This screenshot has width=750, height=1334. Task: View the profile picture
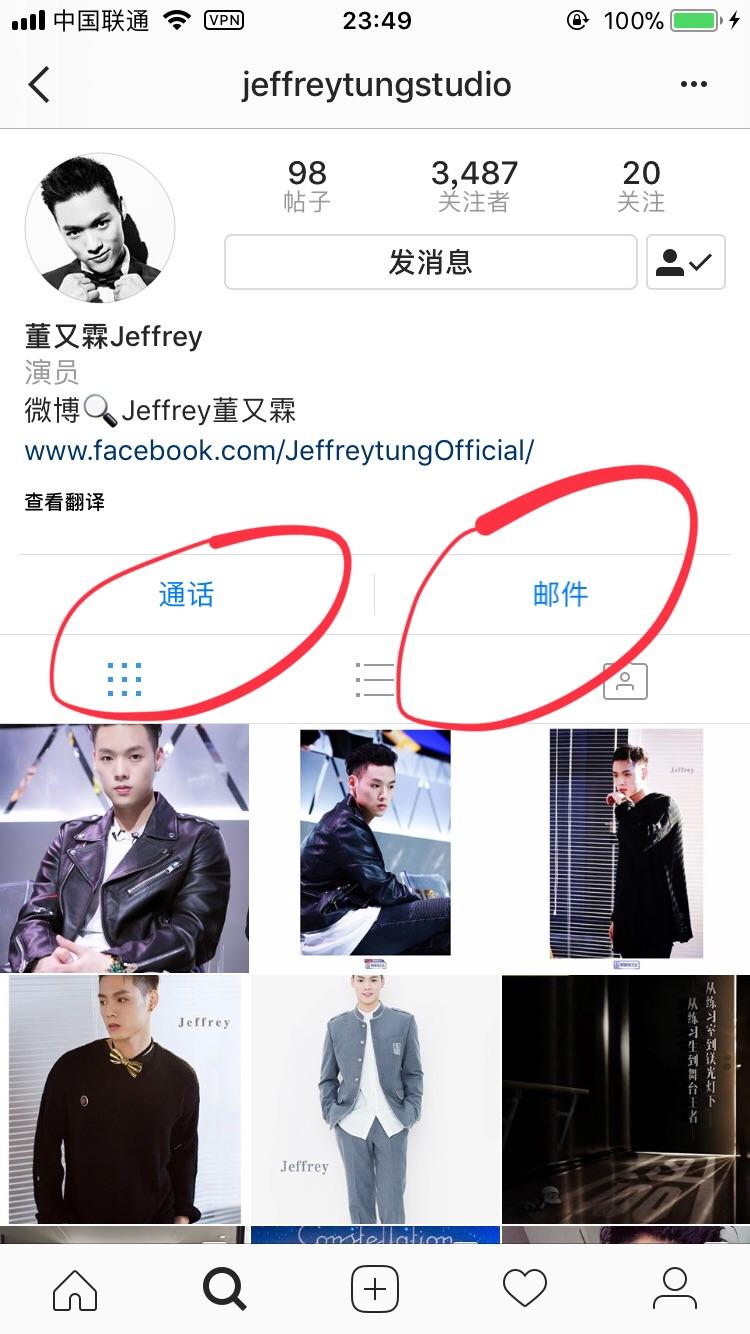point(100,228)
